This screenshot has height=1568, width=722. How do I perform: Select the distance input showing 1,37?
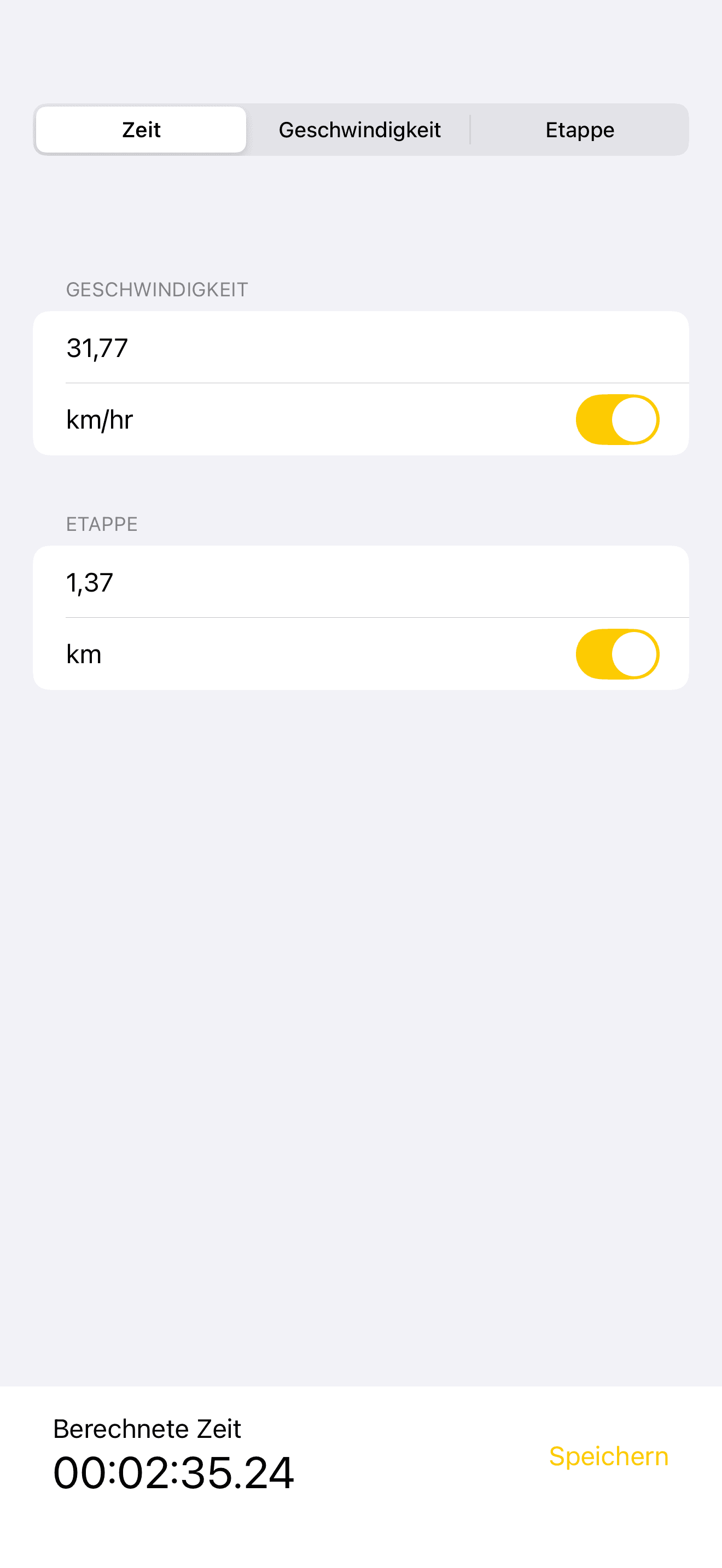point(243,581)
